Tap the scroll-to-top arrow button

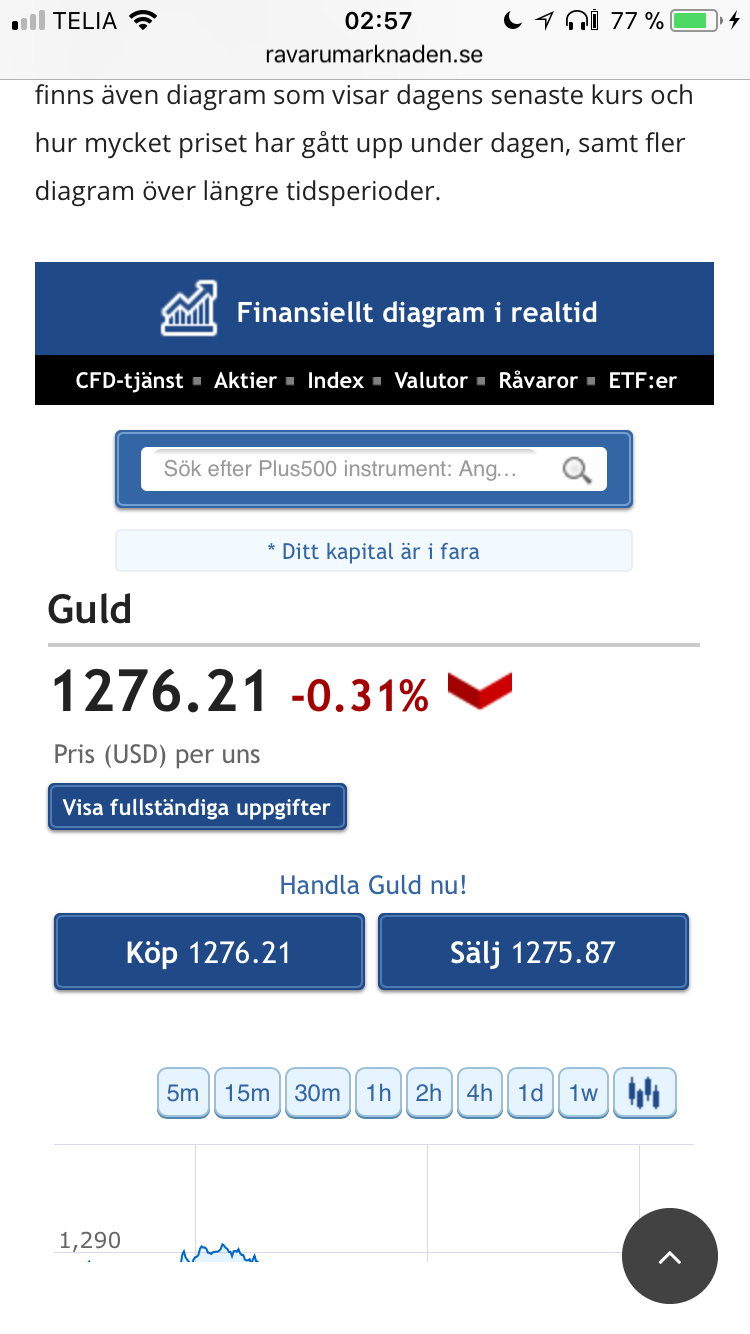(x=670, y=1256)
